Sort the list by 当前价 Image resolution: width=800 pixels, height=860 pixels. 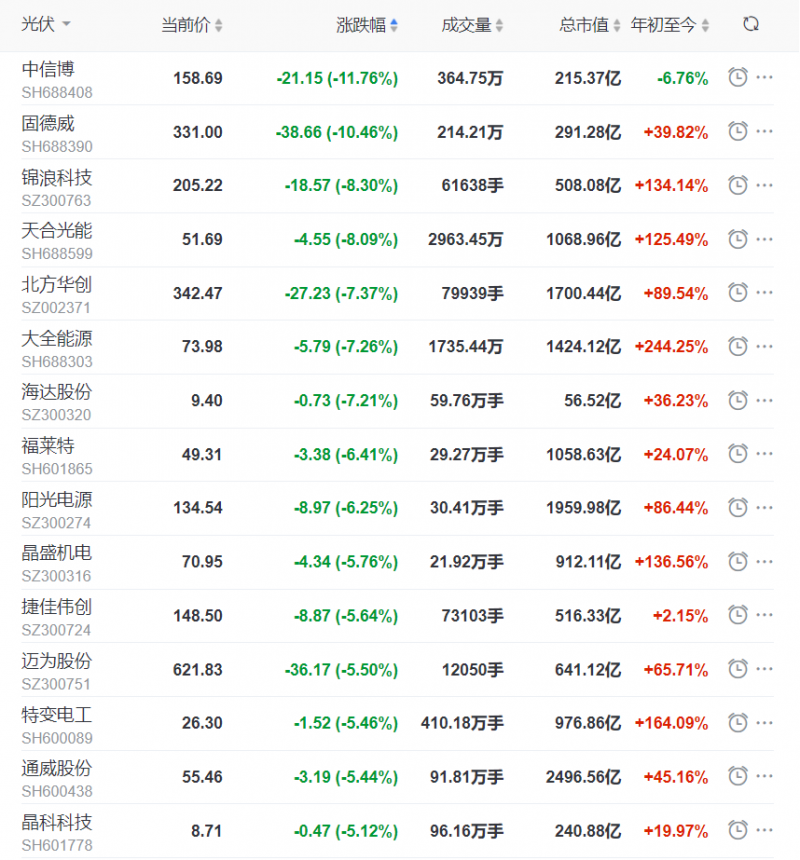tap(192, 25)
